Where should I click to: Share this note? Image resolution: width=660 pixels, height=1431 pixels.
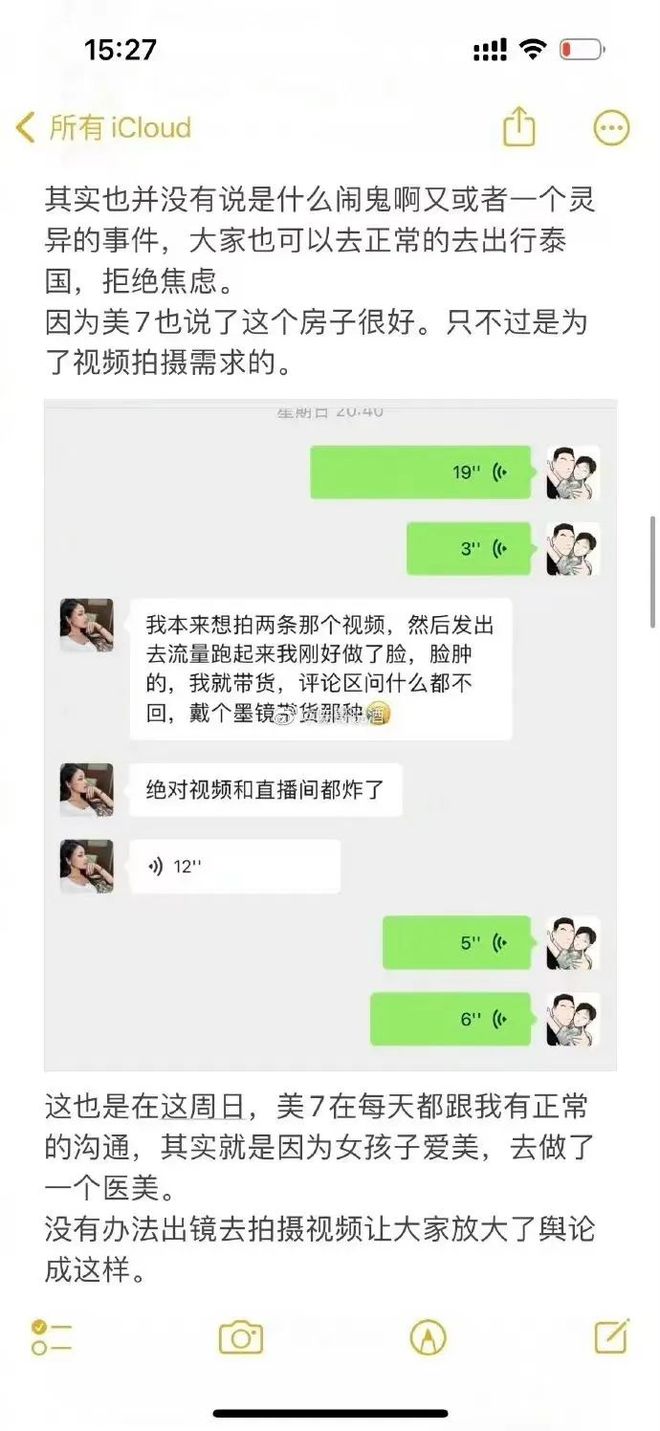pos(519,128)
